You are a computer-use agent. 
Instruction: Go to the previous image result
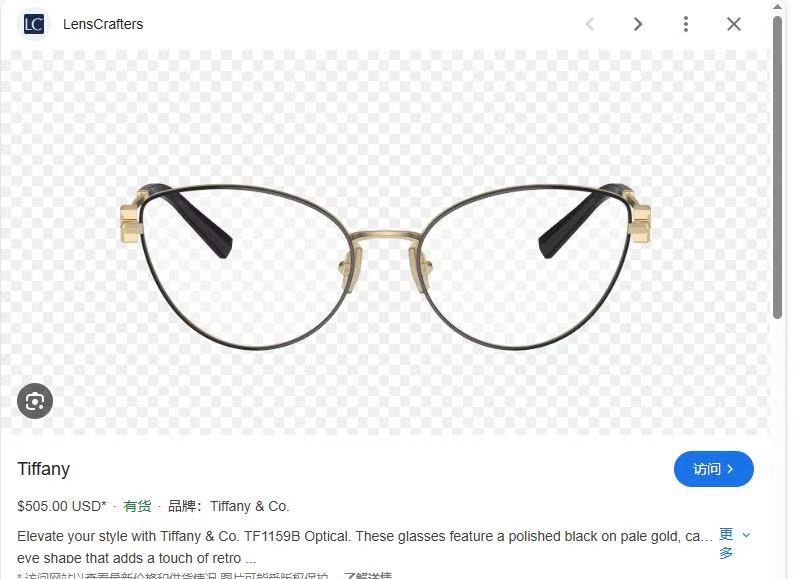pos(590,24)
